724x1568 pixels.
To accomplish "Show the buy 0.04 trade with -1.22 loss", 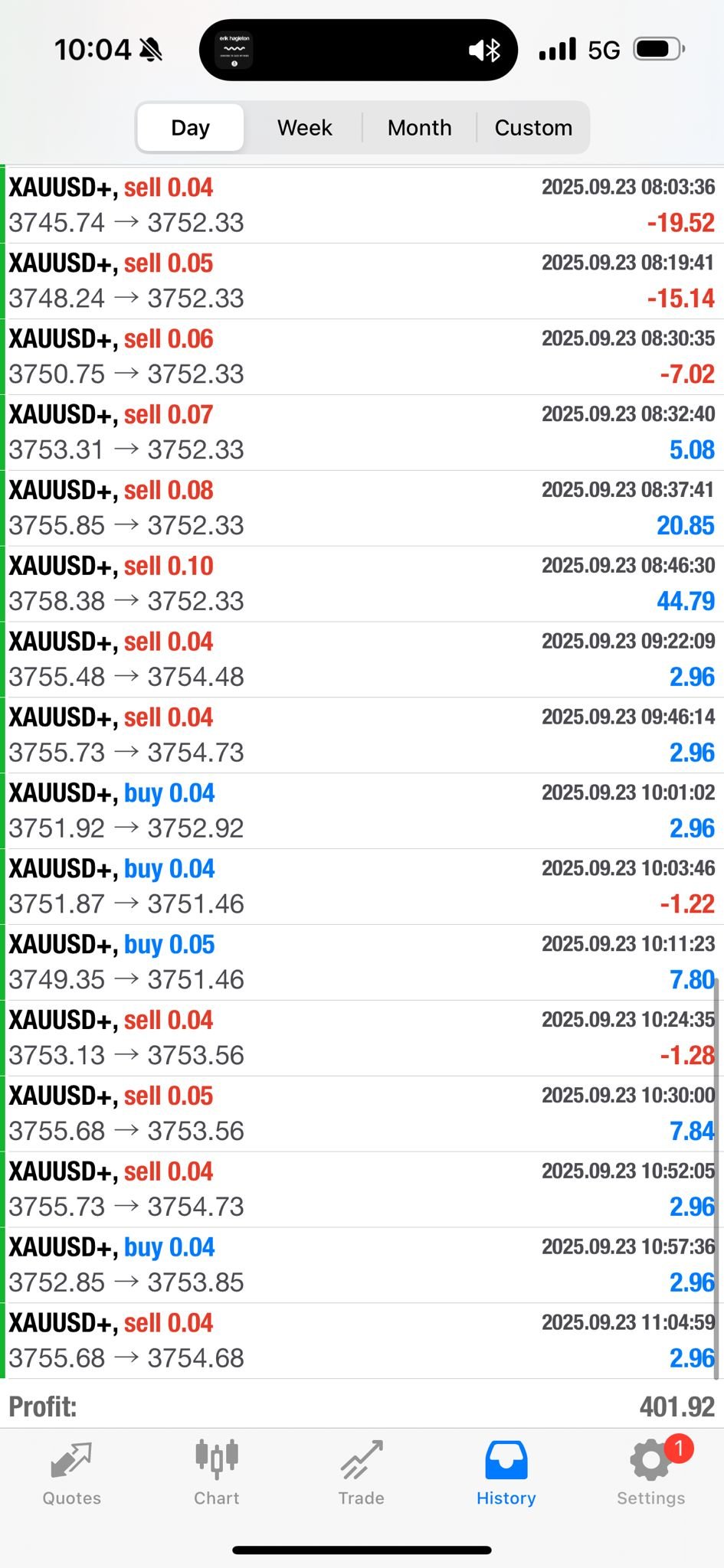I will (362, 887).
